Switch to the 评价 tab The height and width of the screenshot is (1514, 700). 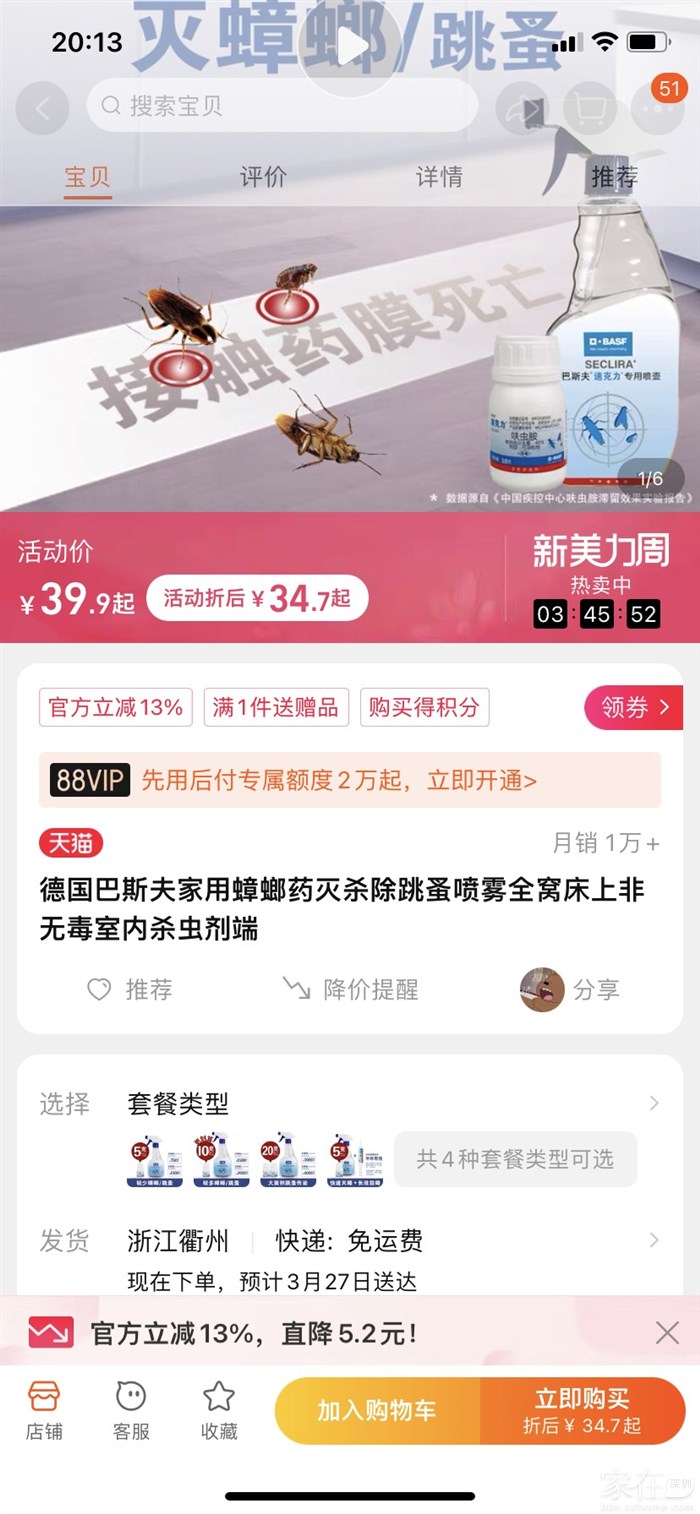(x=263, y=177)
